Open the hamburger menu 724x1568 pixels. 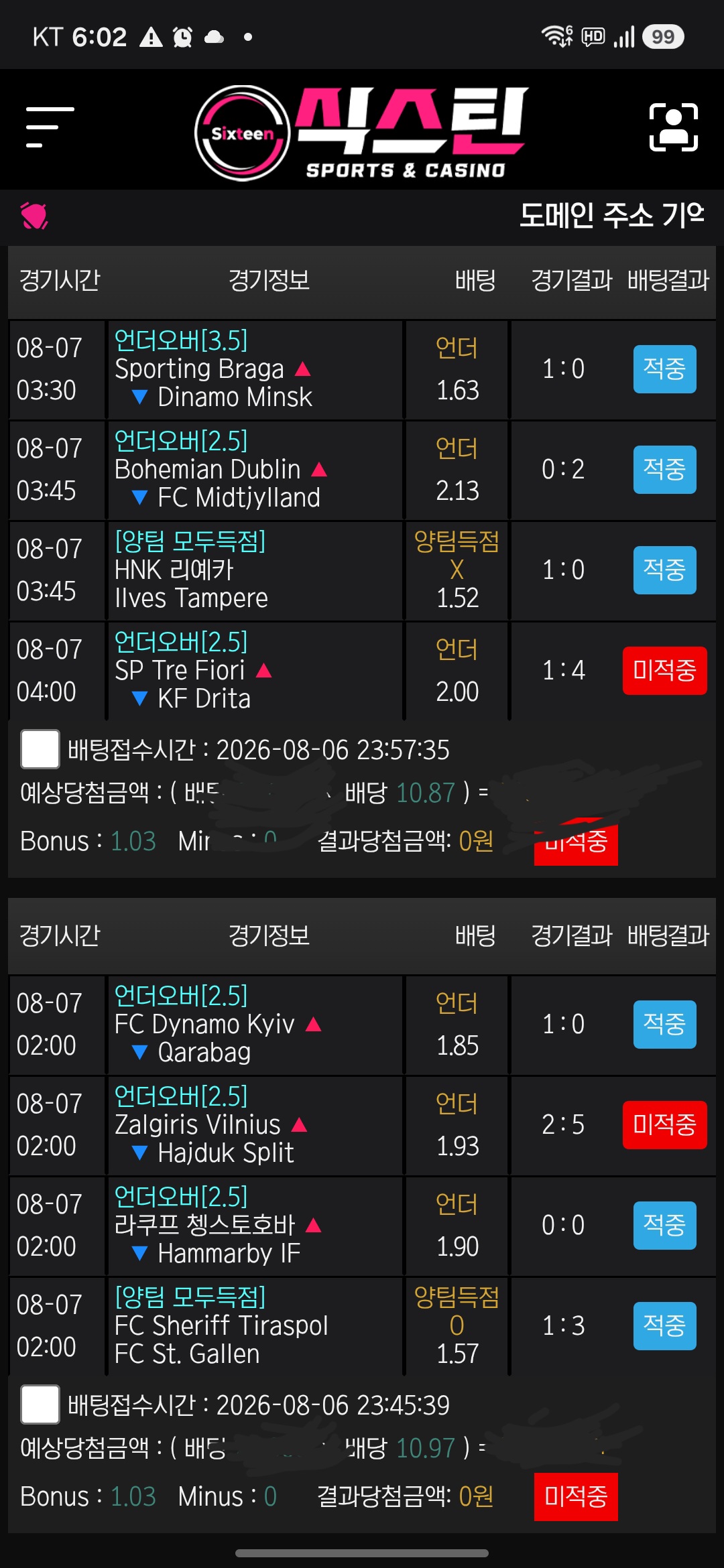[50, 127]
